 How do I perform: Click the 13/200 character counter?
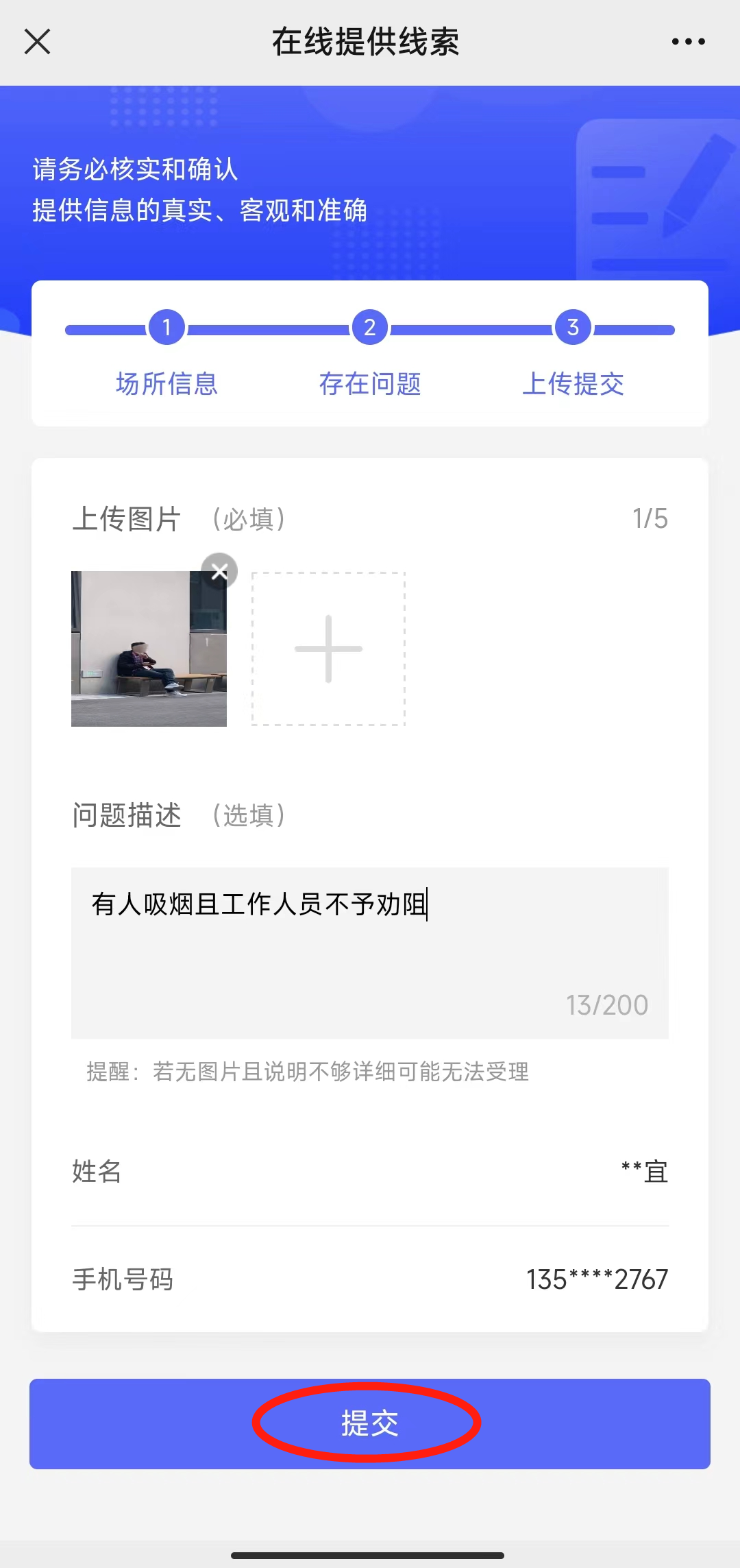tap(606, 1004)
